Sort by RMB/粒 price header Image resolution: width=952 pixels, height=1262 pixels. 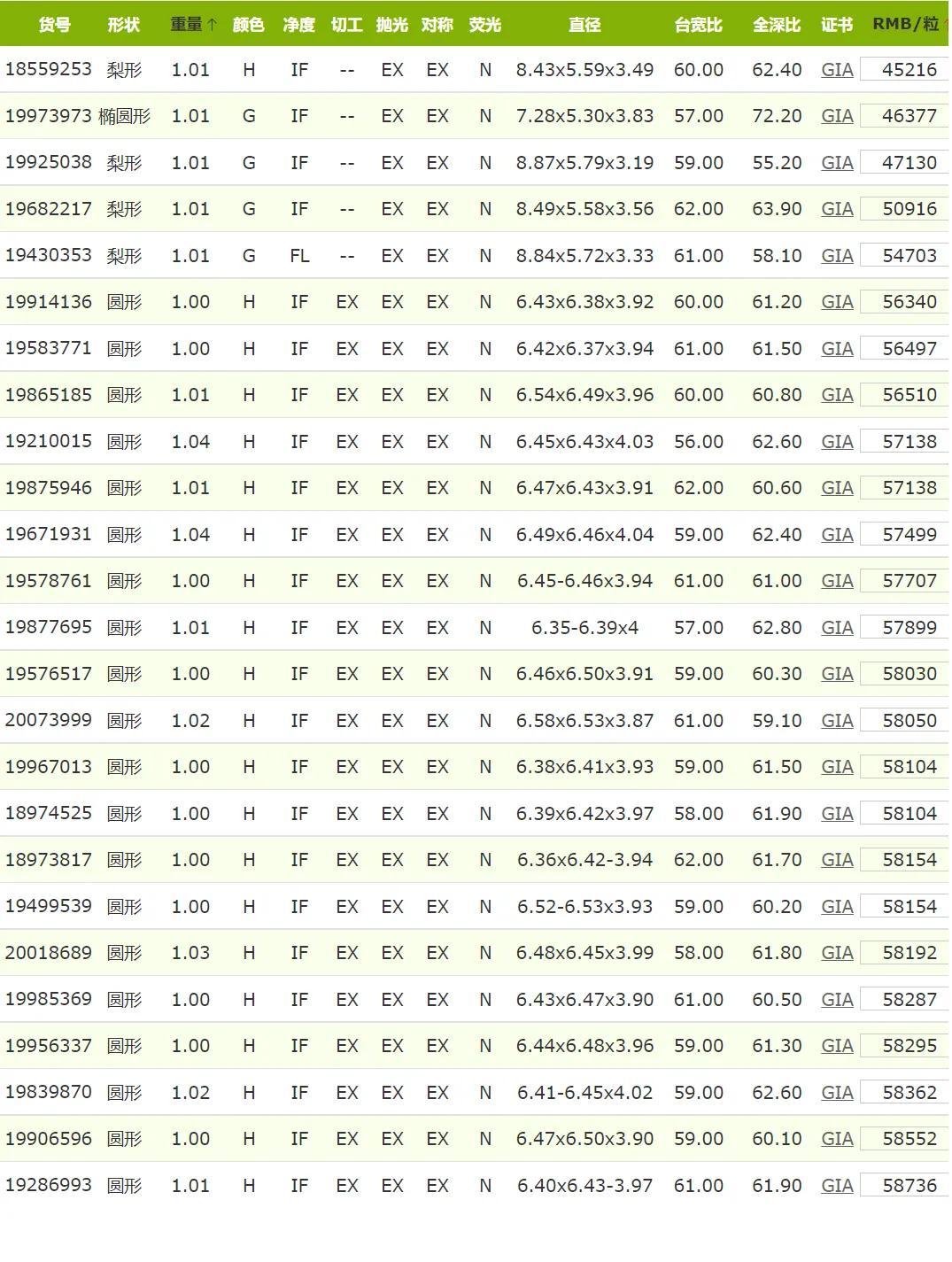905,25
